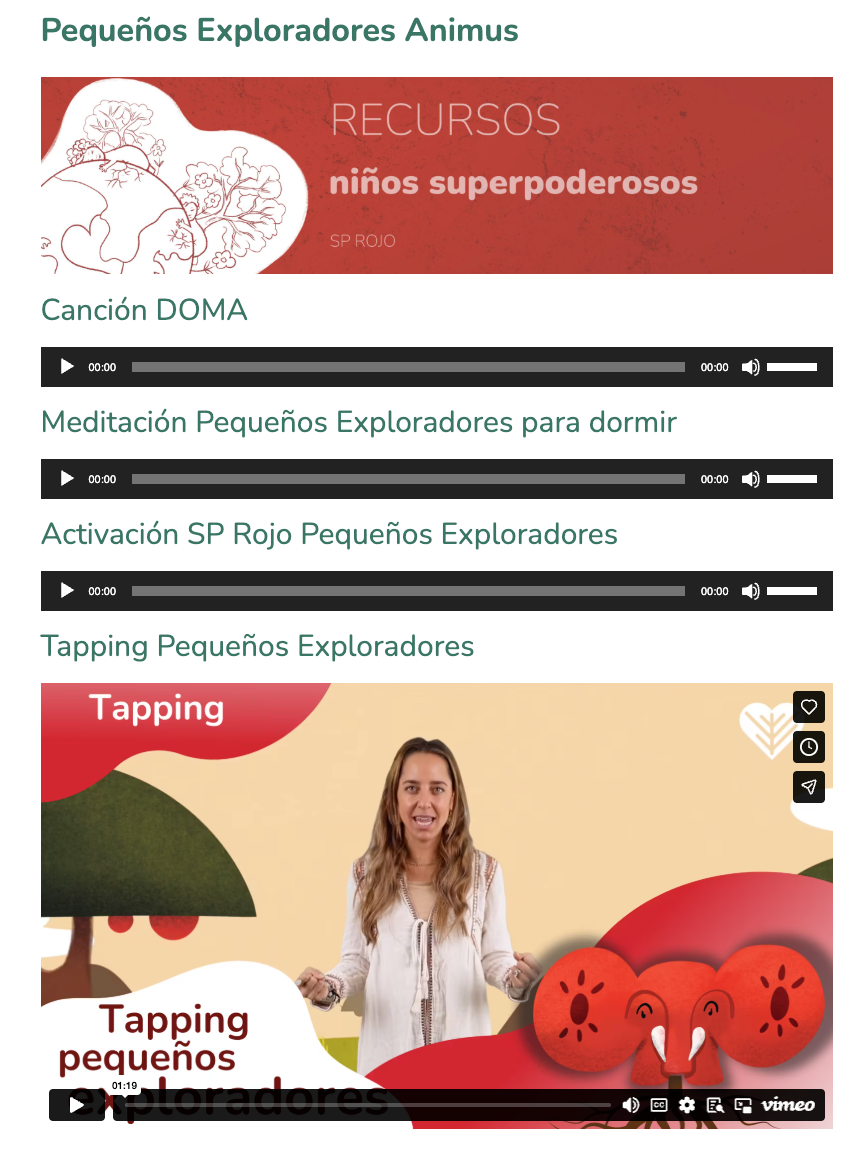Open the Vimeo logo link on the video player
The height and width of the screenshot is (1150, 868).
click(x=790, y=1105)
